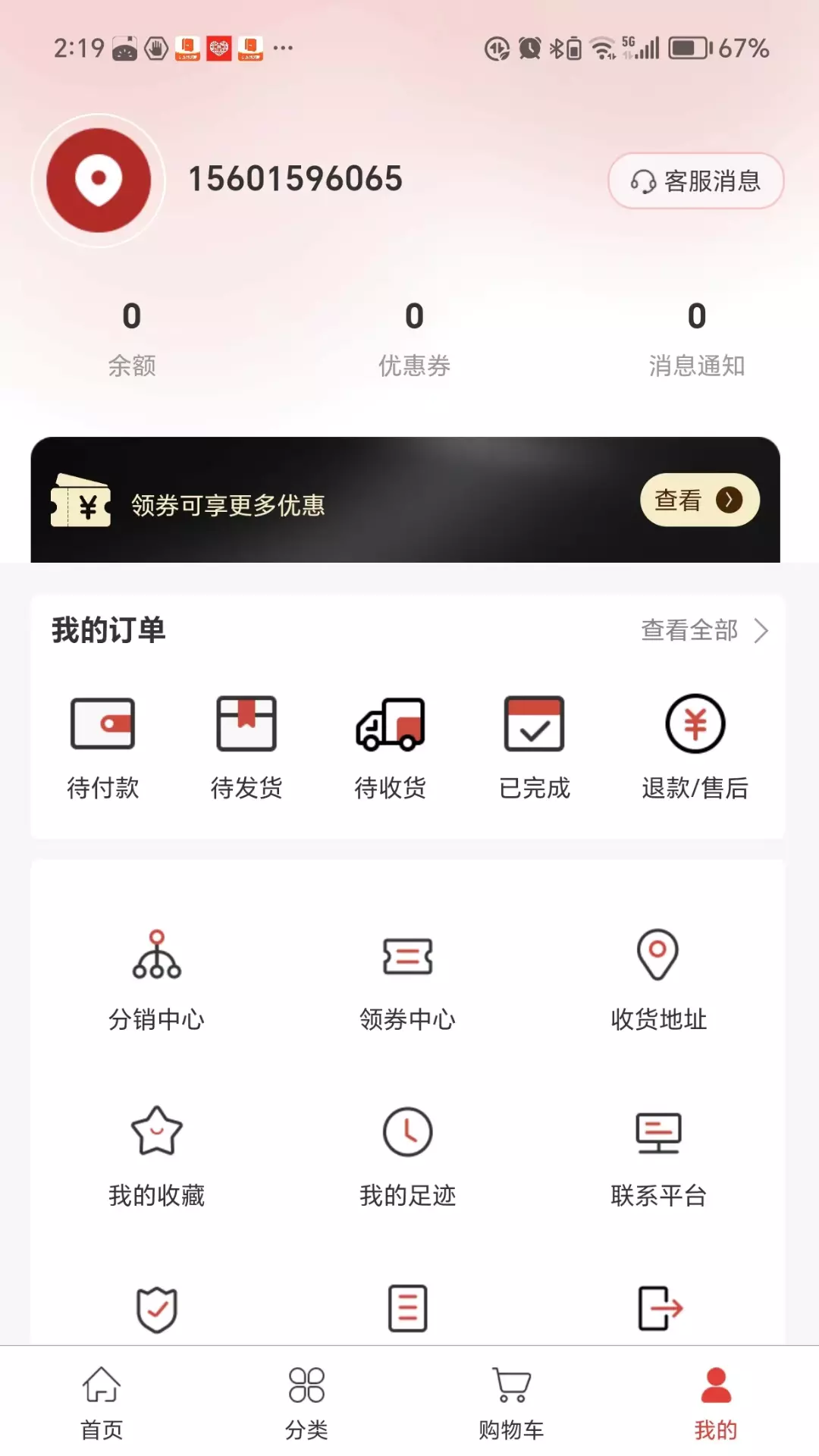Open 客服消息 customer service messages
819x1456 pixels.
(x=695, y=181)
